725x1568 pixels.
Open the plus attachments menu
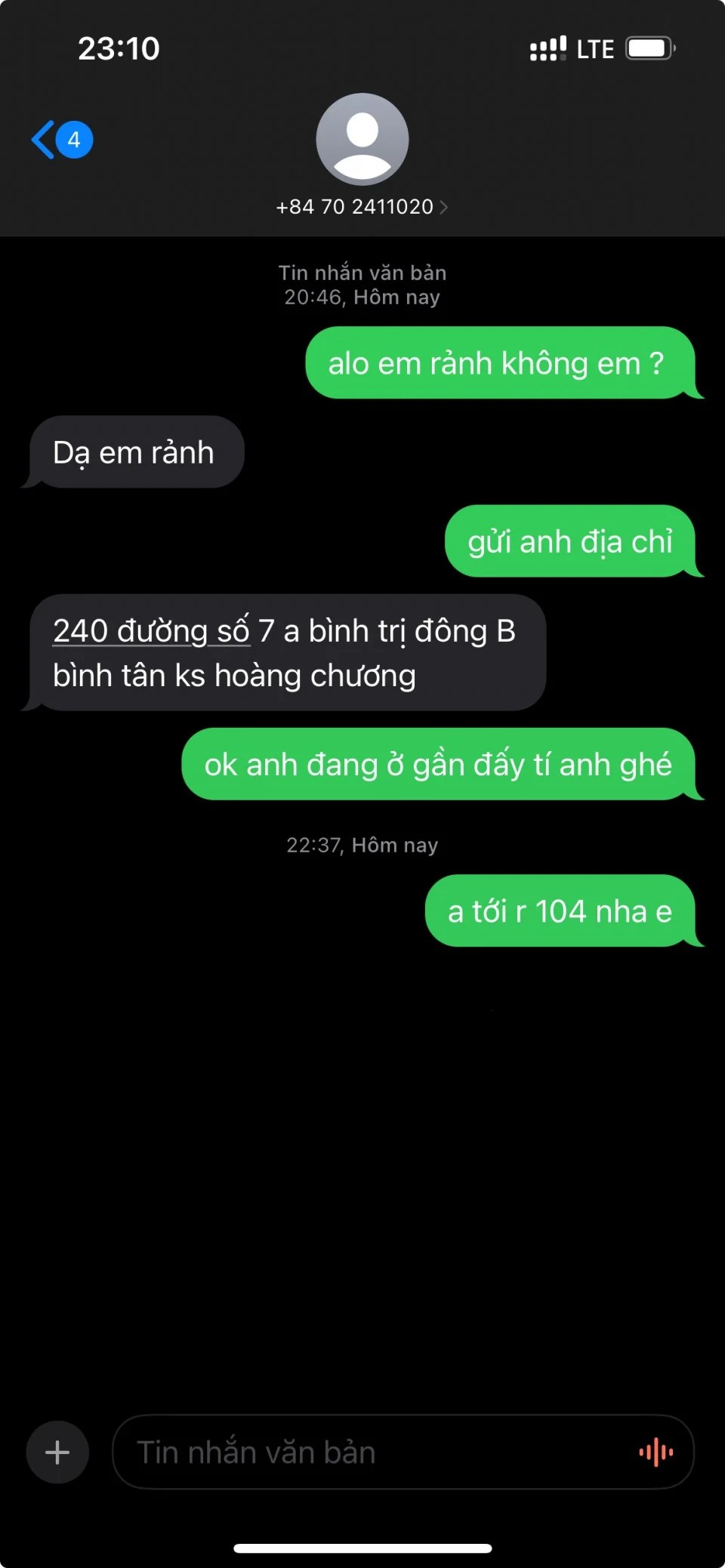pos(57,1452)
